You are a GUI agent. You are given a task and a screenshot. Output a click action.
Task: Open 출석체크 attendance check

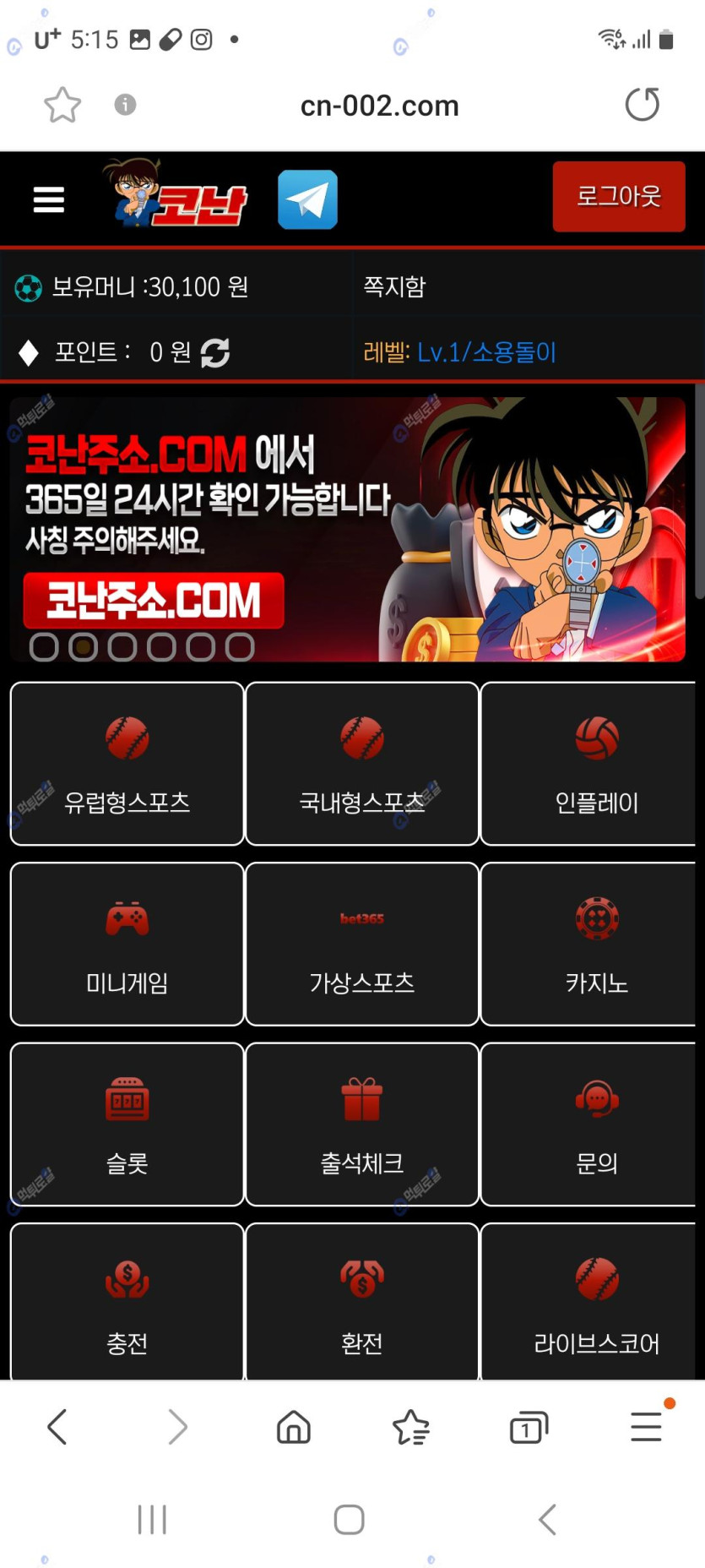click(362, 1124)
